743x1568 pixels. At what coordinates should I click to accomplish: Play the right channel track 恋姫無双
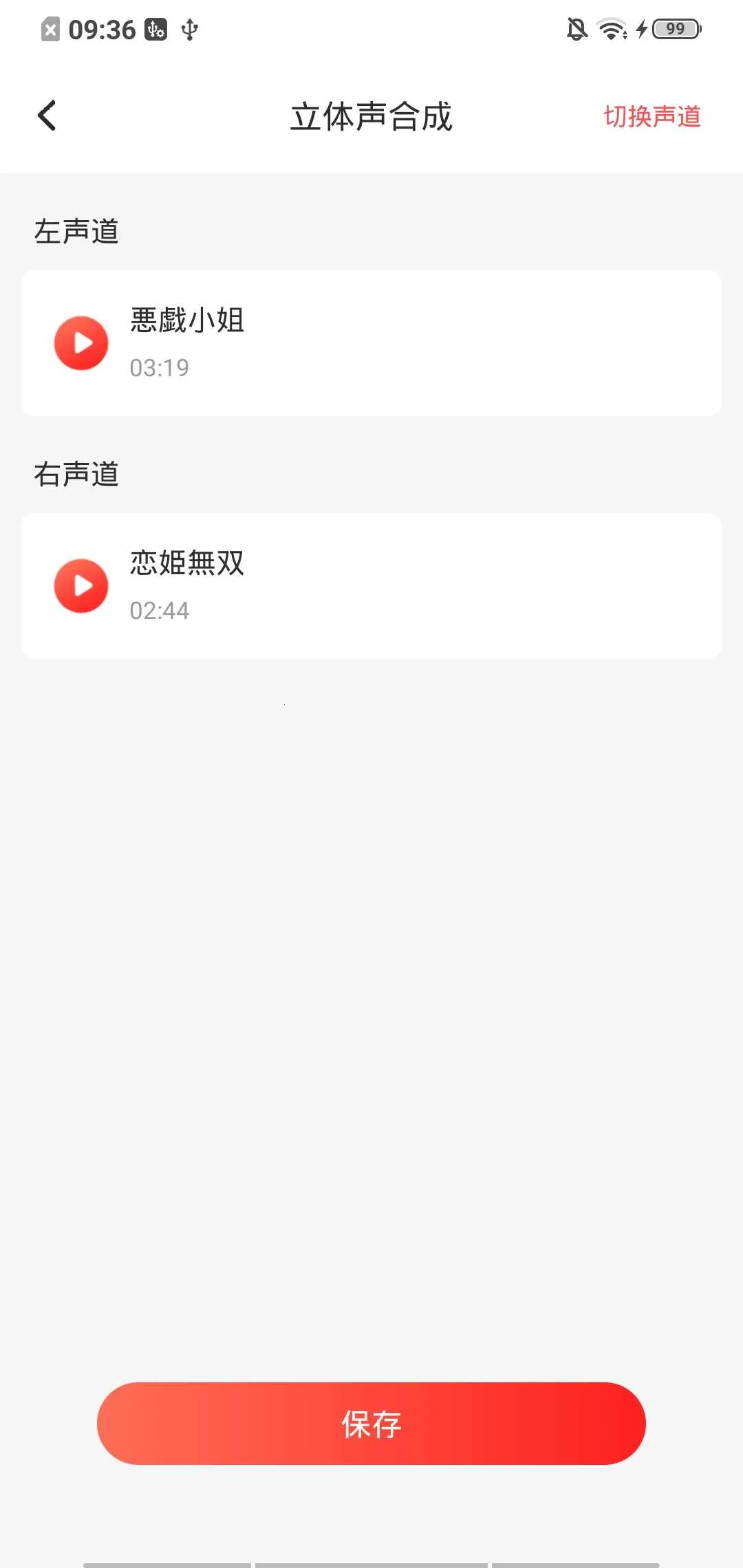(x=80, y=585)
